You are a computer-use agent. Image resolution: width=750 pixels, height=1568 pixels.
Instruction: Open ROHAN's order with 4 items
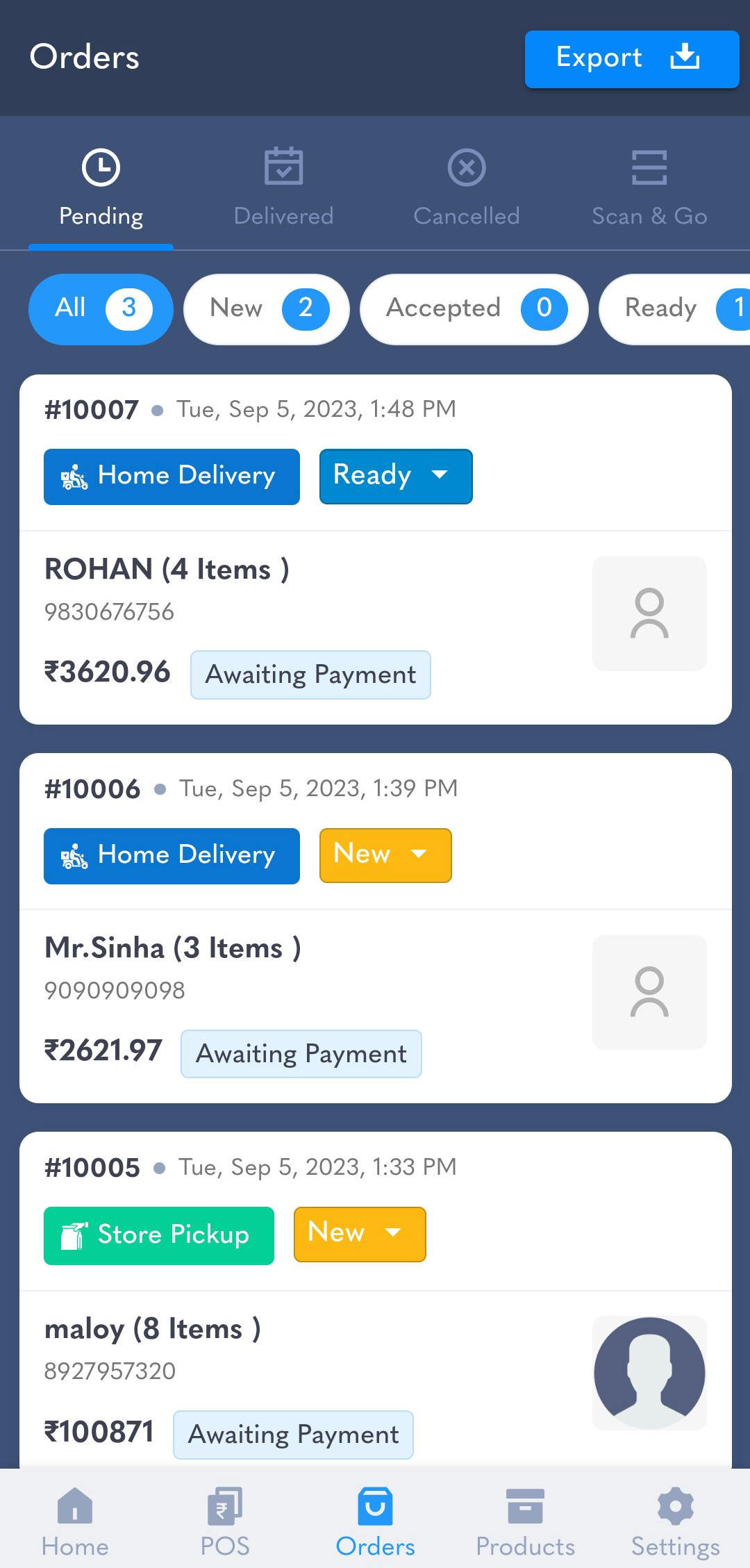point(376,627)
